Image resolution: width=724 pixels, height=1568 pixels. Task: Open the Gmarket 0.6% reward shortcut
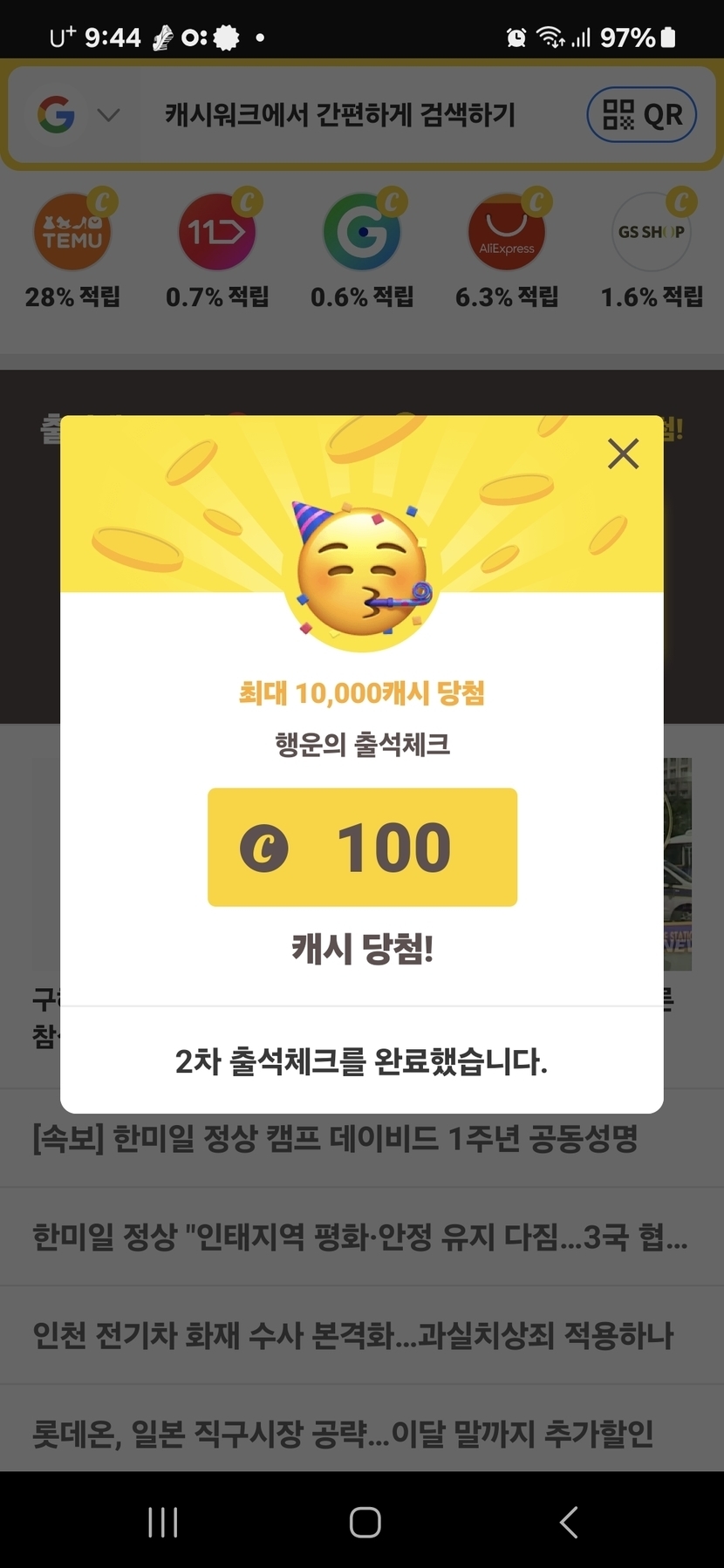362,233
